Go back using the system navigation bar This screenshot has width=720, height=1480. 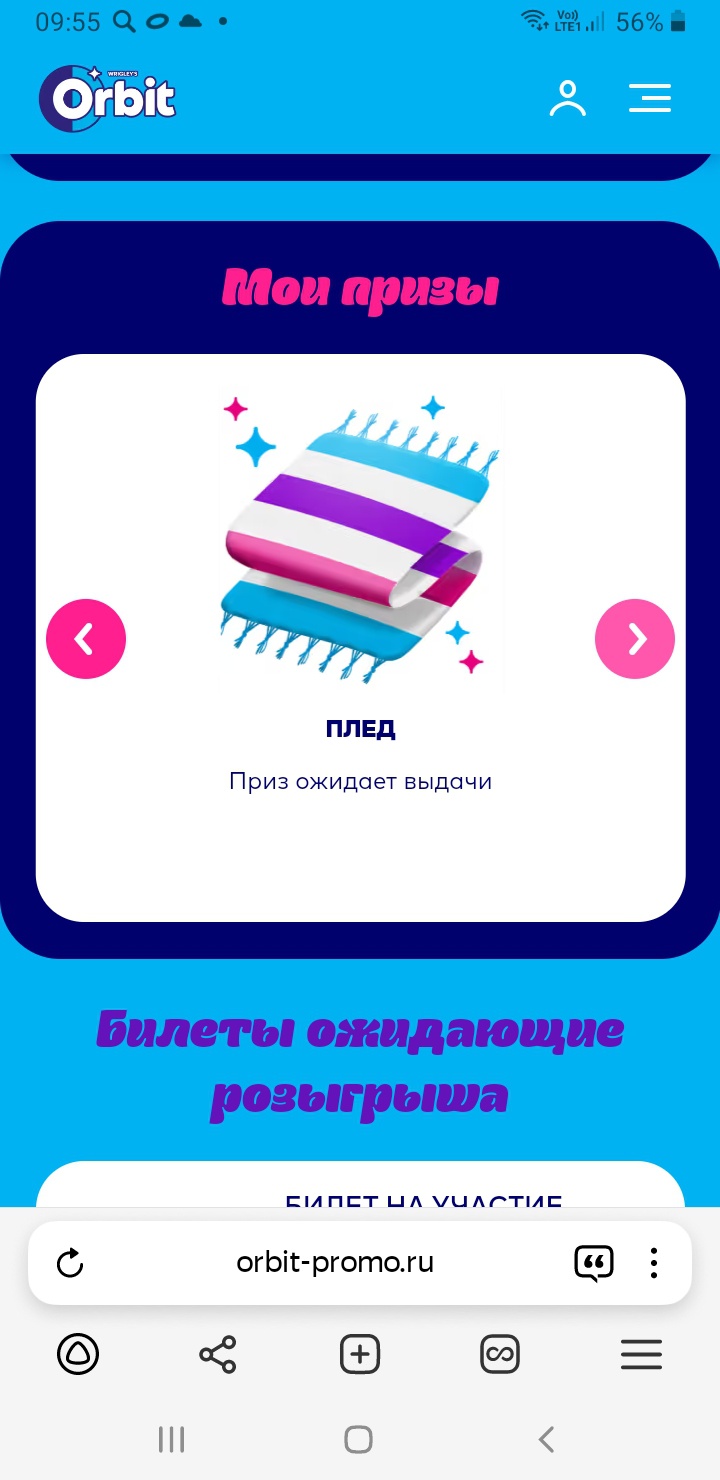[546, 1439]
